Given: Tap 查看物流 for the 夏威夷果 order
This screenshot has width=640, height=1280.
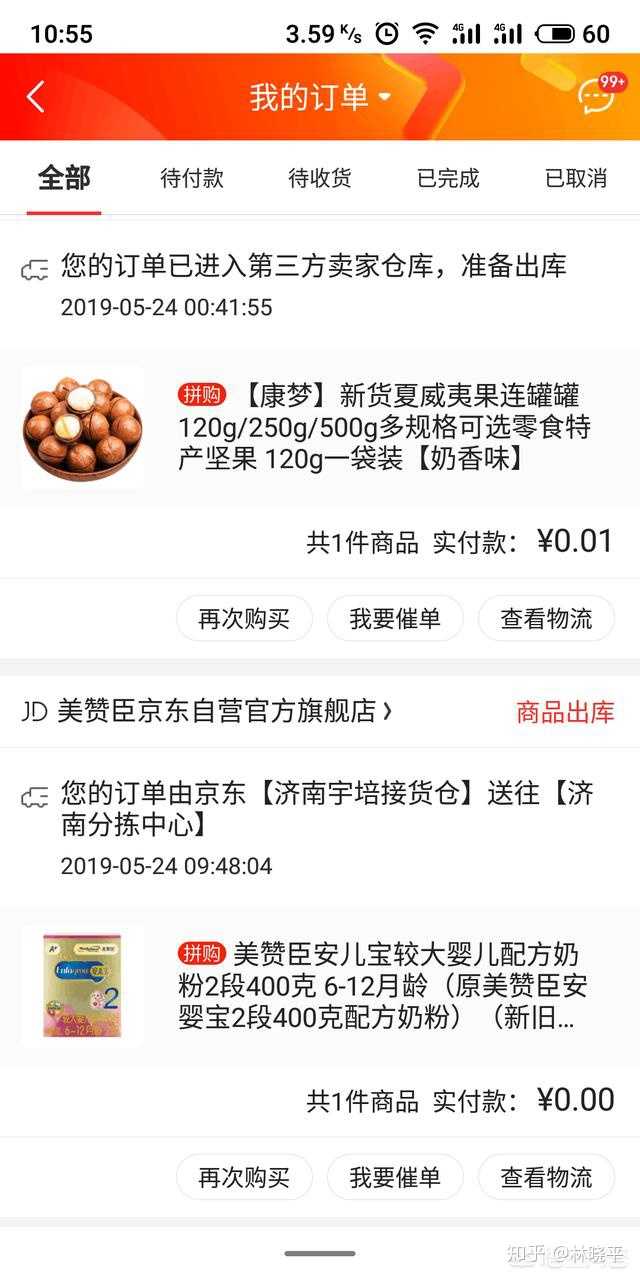Looking at the screenshot, I should [546, 619].
